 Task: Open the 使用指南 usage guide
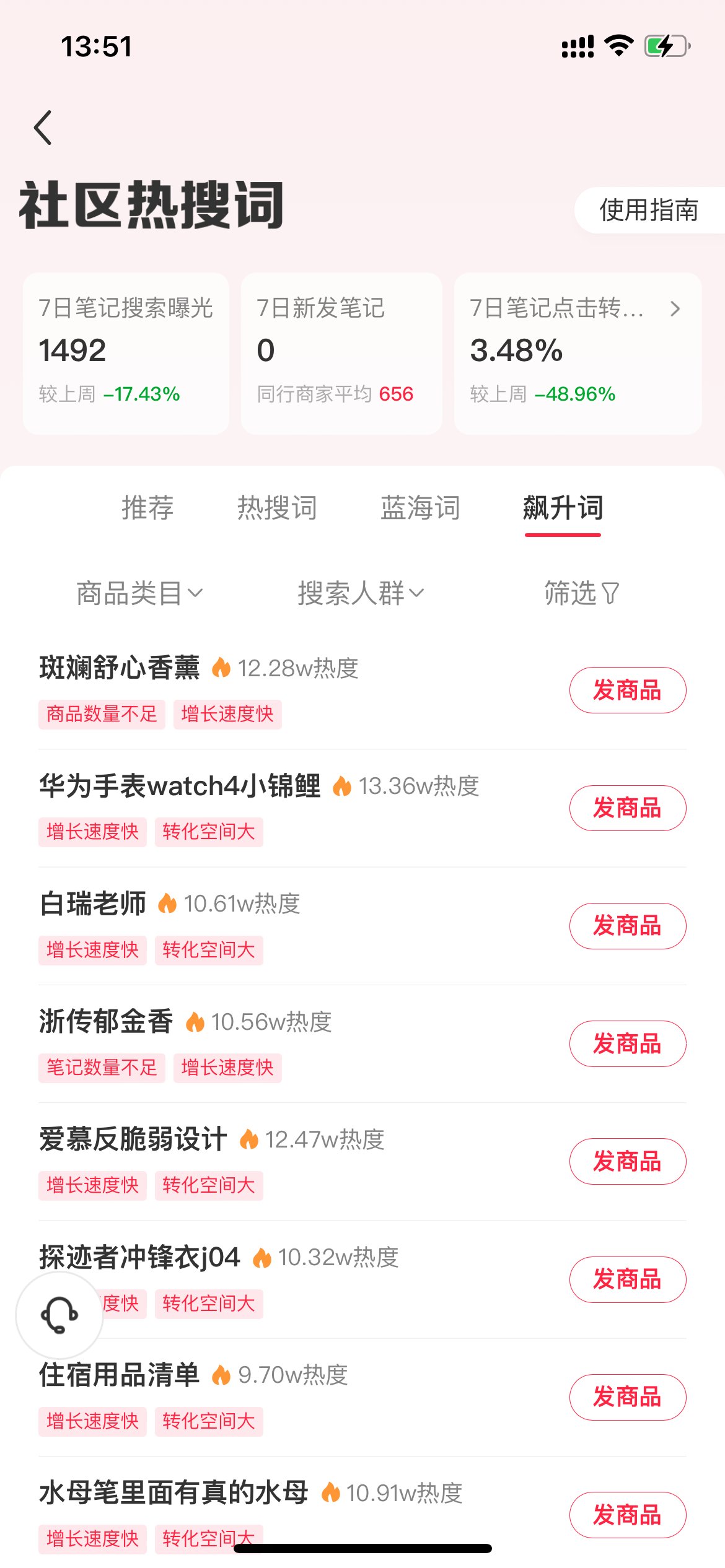[x=648, y=210]
